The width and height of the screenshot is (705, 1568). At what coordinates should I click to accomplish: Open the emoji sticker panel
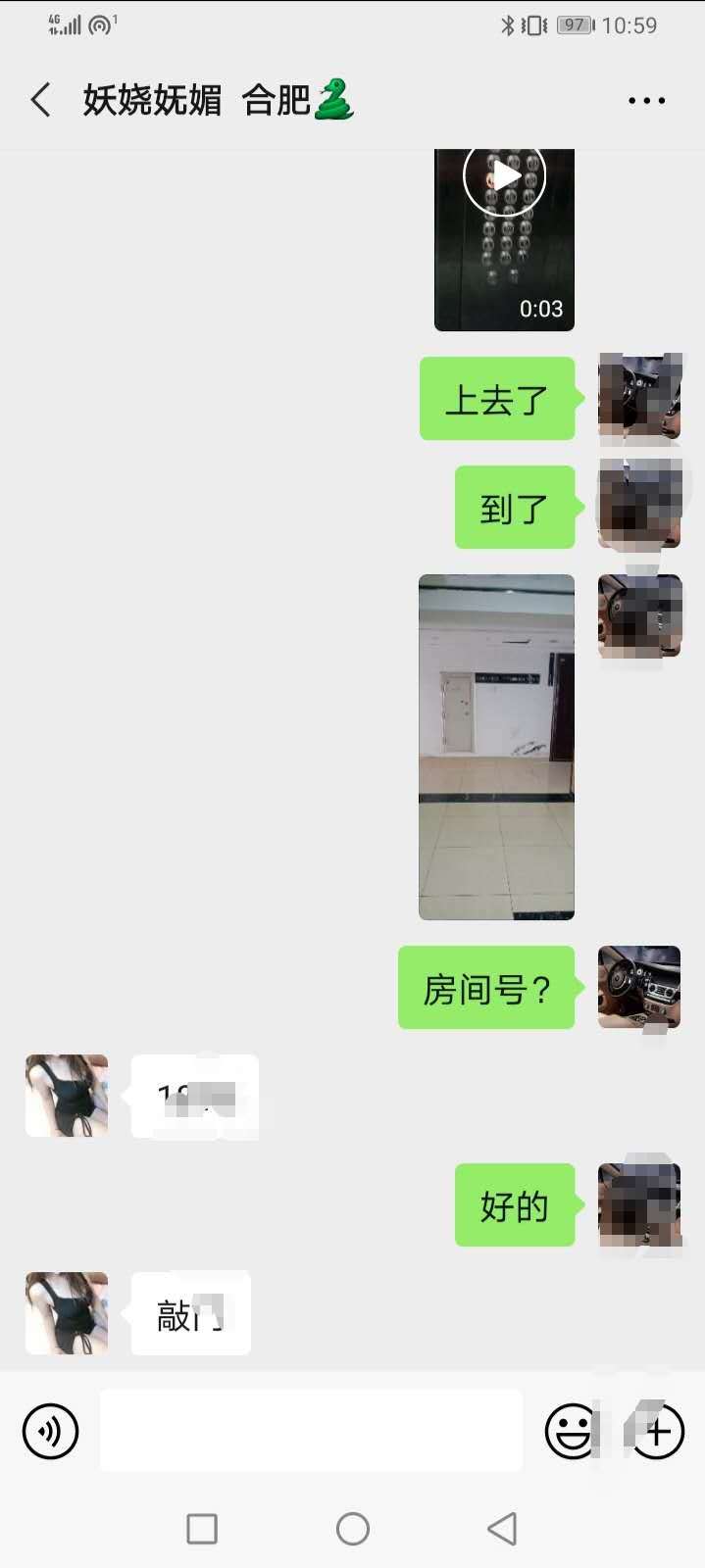pyautogui.click(x=571, y=1432)
